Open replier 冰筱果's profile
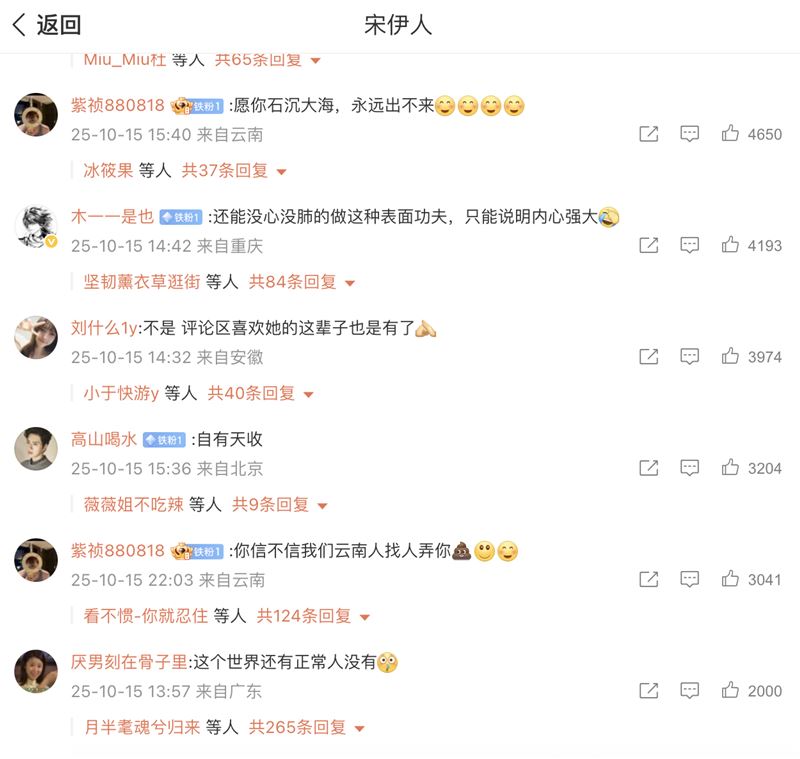Viewport: 800px width, 759px height. (x=108, y=171)
